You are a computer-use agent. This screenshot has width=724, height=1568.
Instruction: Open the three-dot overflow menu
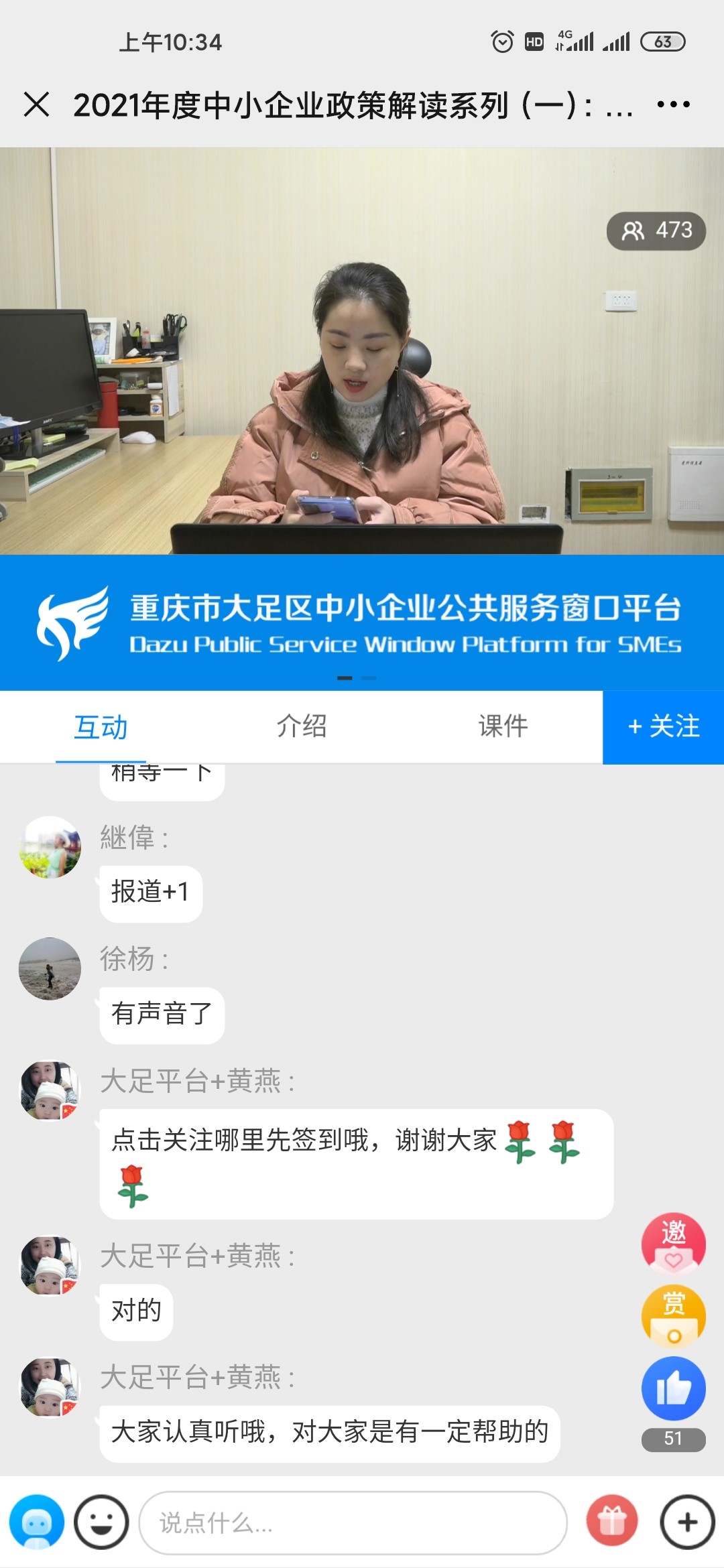pos(673,105)
